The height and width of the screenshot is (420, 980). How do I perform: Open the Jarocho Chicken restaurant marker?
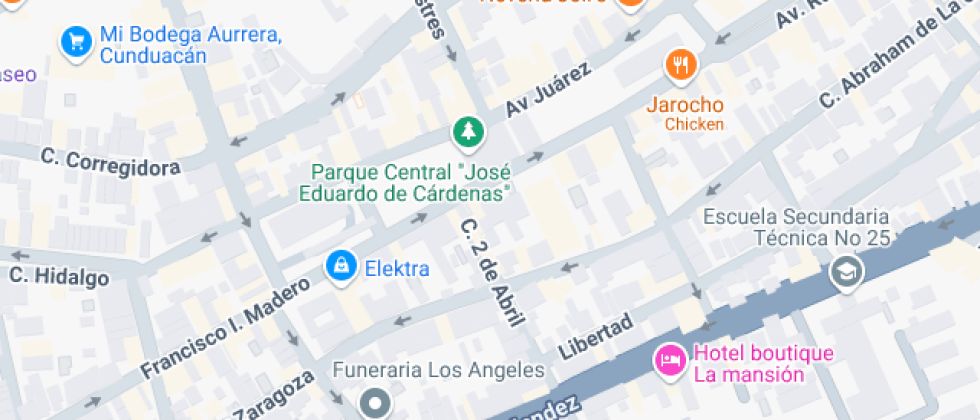681,66
